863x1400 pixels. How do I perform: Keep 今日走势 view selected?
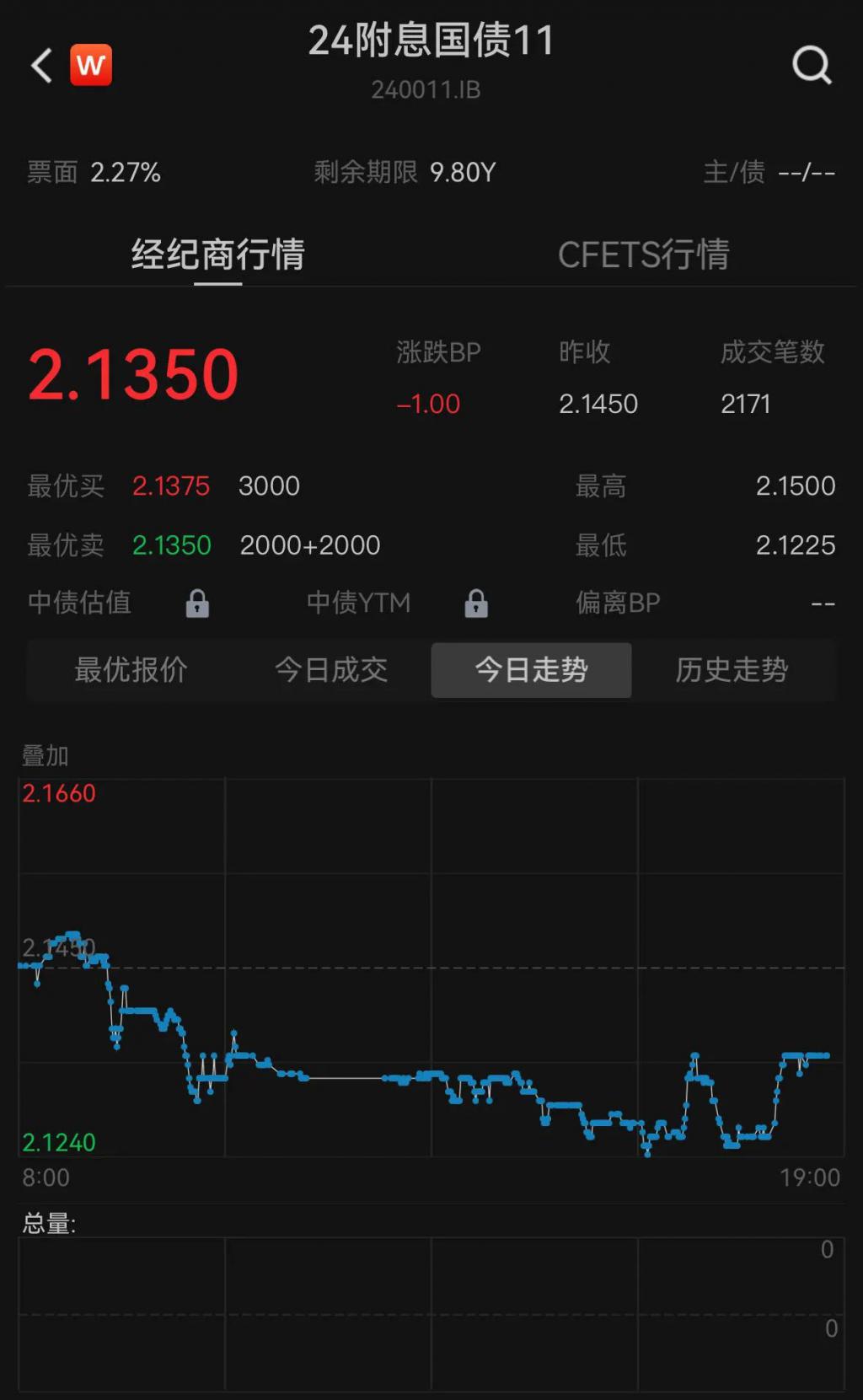(x=531, y=670)
